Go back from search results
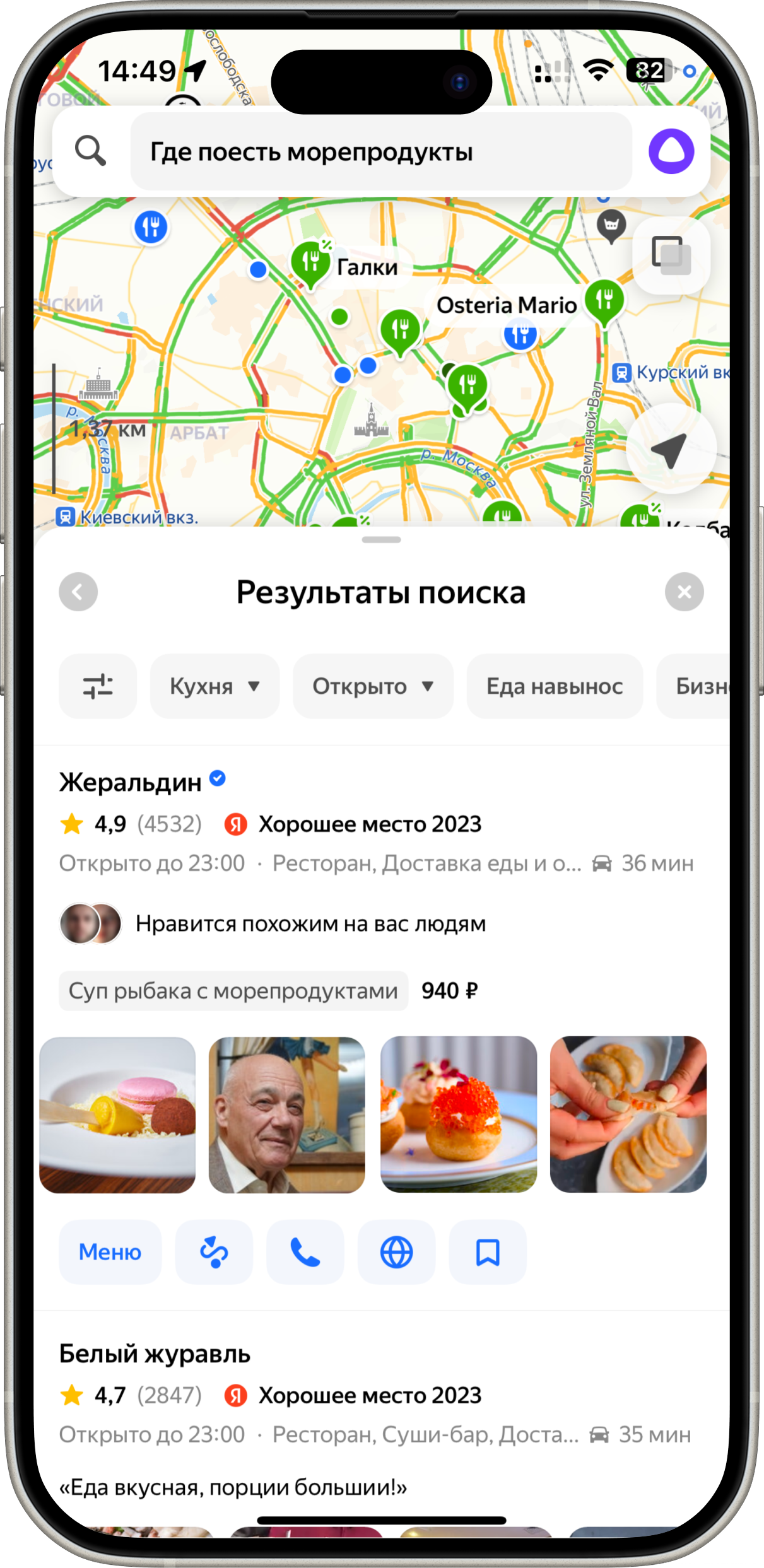 78,592
